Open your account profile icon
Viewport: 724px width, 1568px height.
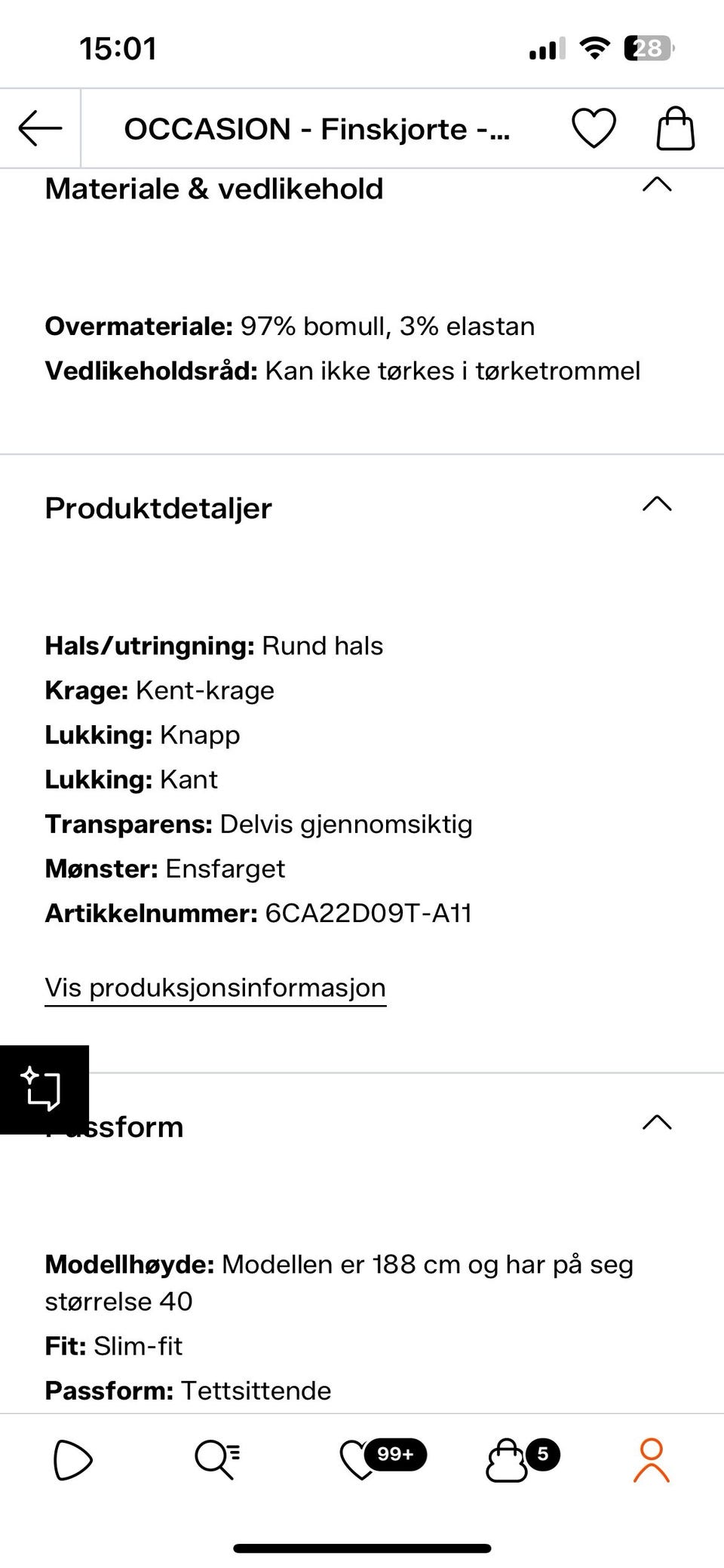pos(650,1461)
